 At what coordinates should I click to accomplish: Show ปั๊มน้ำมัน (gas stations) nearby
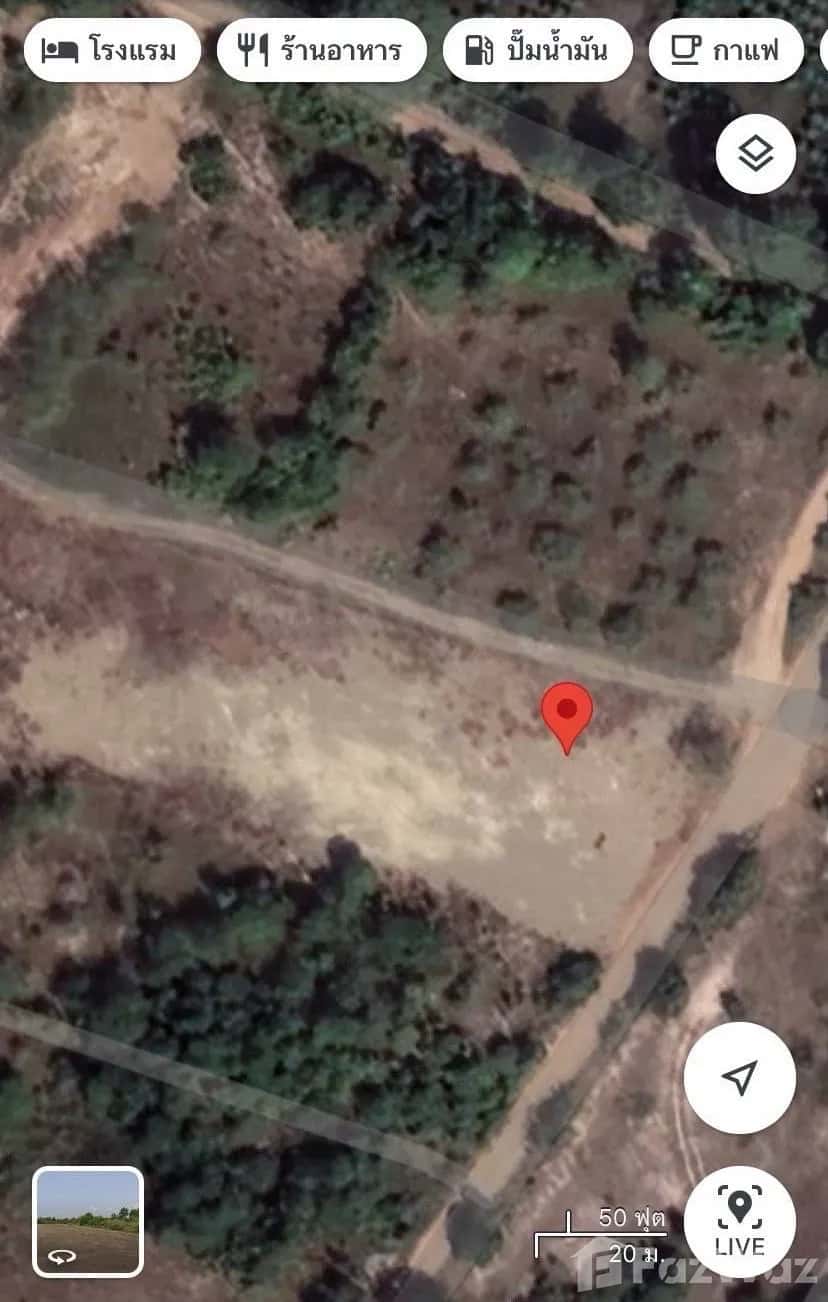click(538, 50)
